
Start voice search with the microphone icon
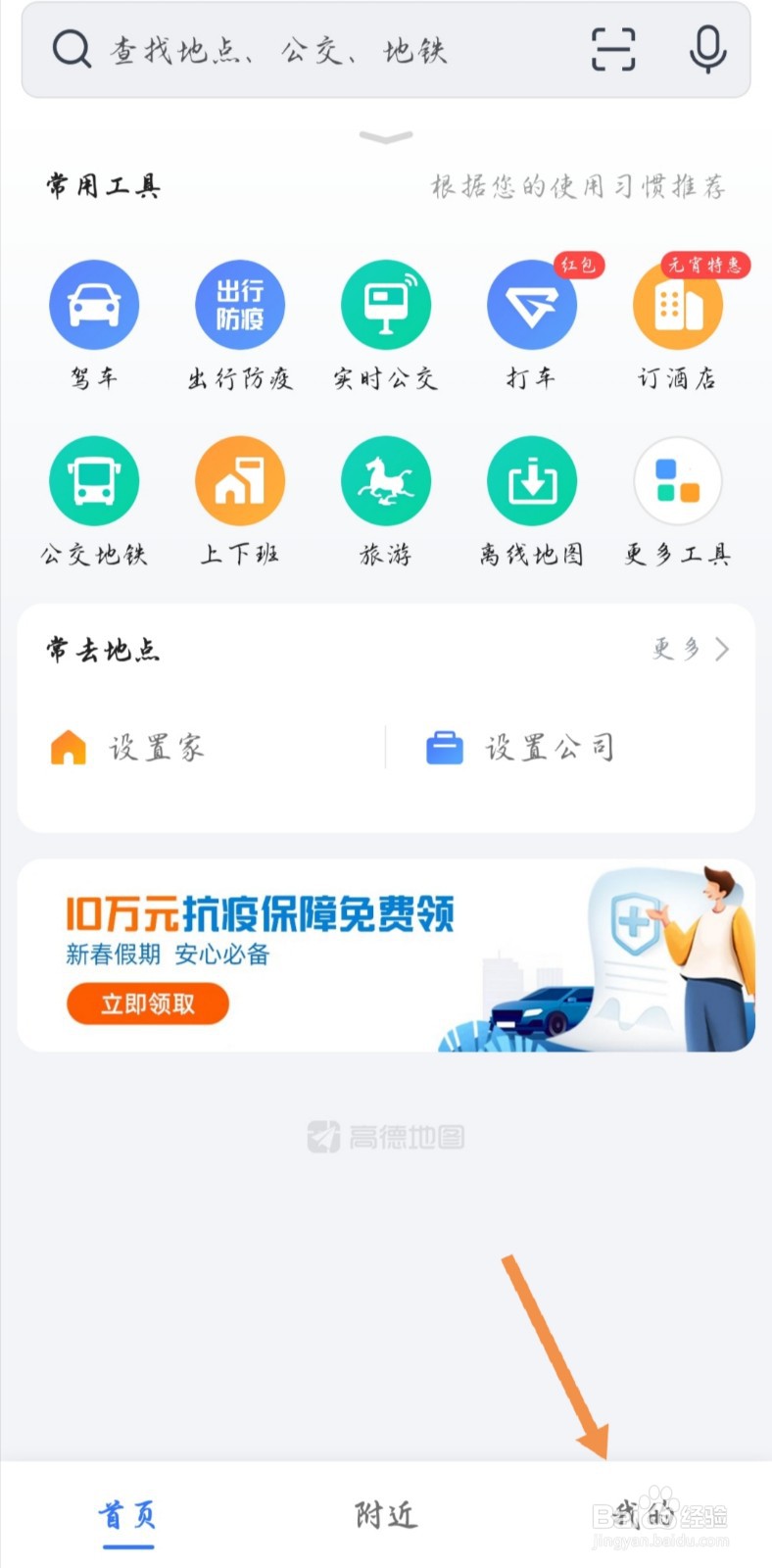[x=707, y=49]
